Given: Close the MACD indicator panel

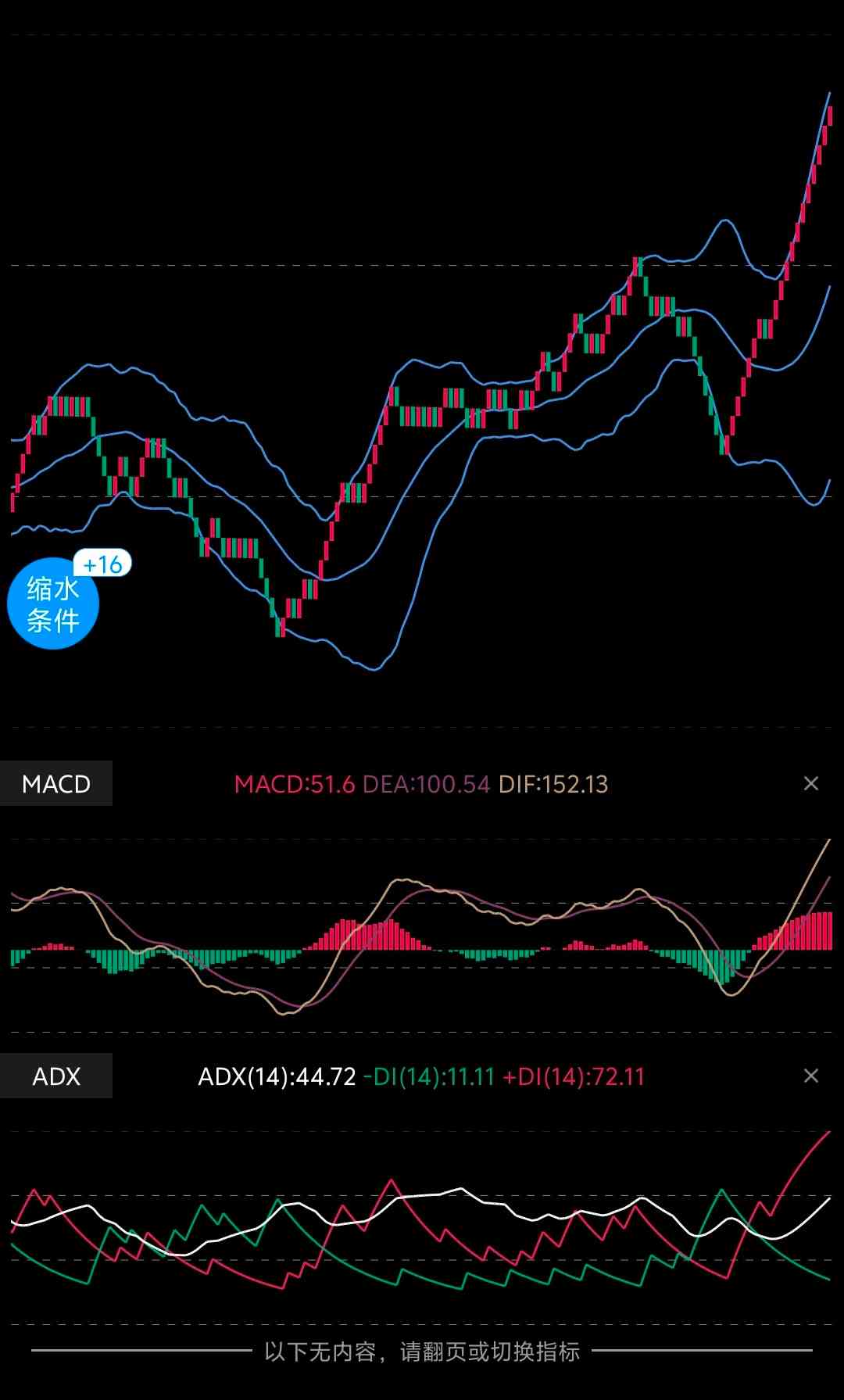Looking at the screenshot, I should click(811, 783).
